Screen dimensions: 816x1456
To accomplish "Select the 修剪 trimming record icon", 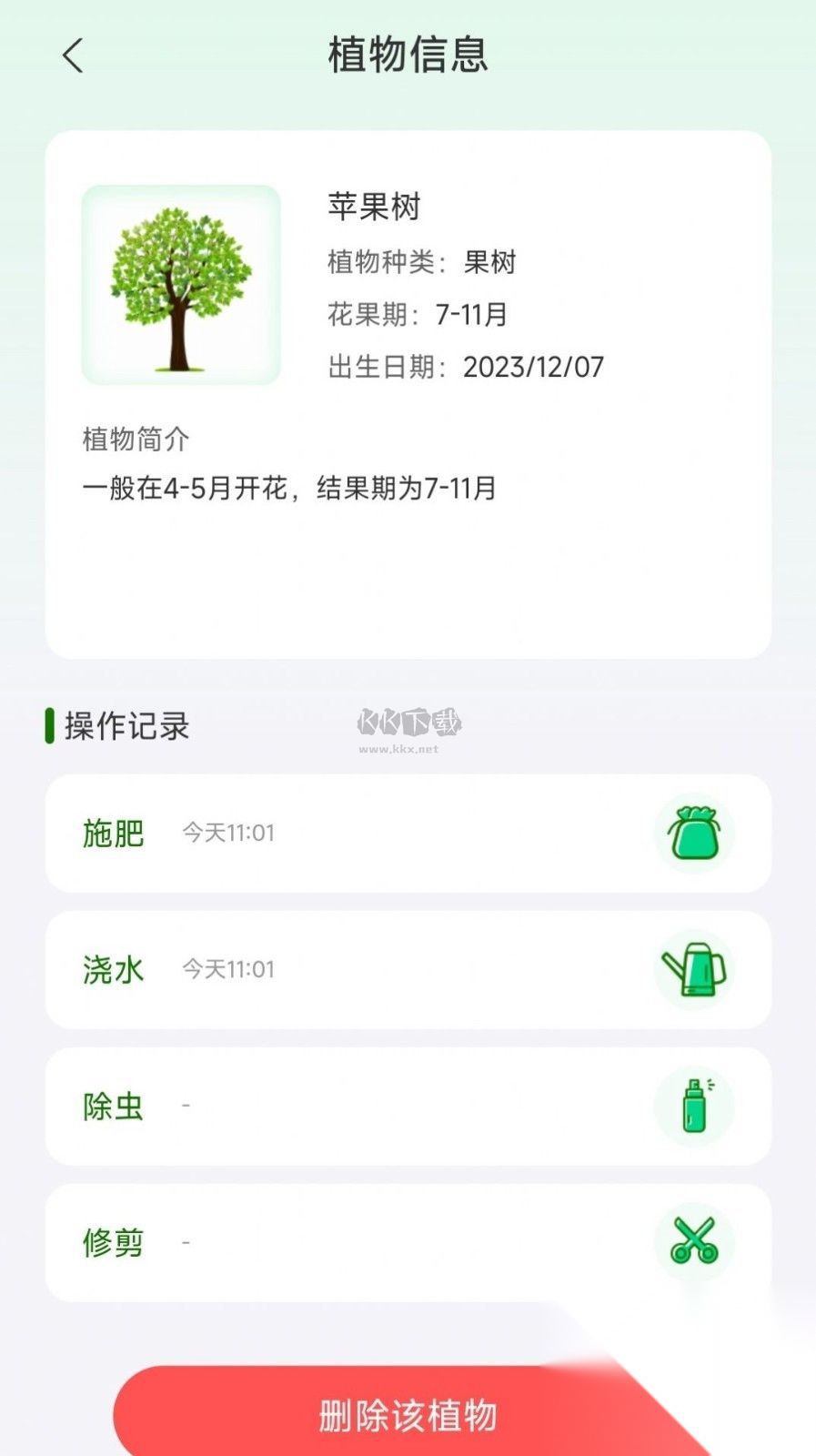I will [695, 1242].
